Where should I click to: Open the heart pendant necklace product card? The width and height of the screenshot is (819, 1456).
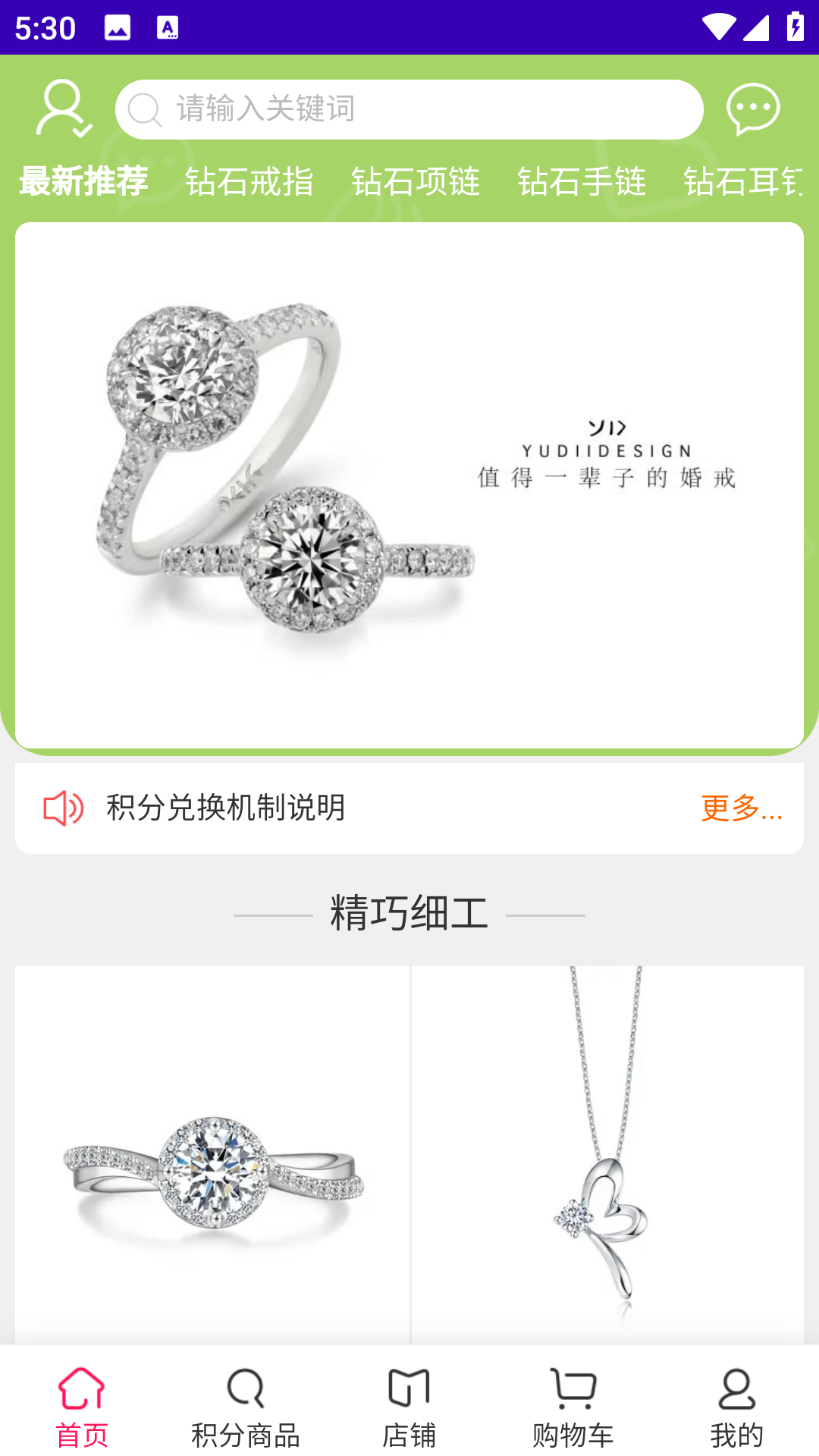[607, 1153]
